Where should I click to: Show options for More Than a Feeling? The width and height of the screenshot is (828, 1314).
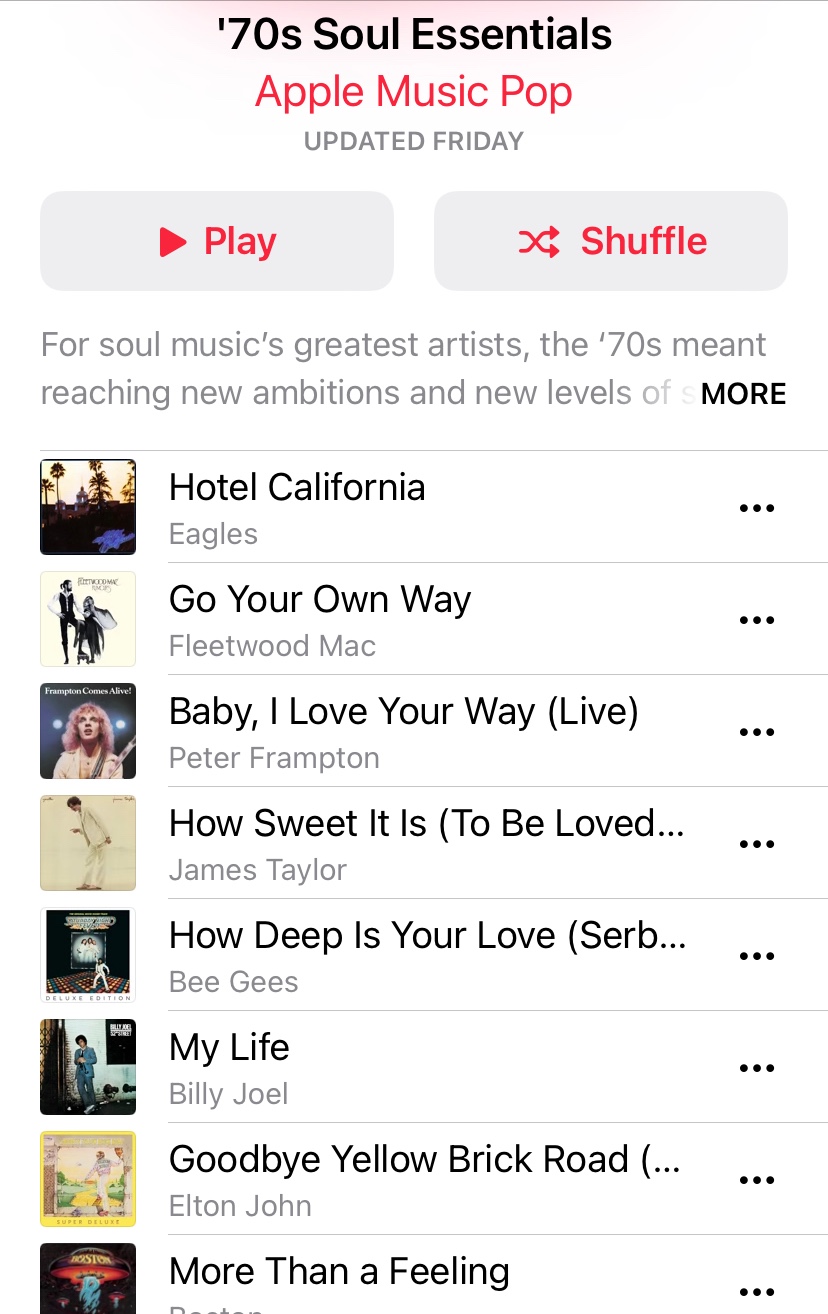756,1290
